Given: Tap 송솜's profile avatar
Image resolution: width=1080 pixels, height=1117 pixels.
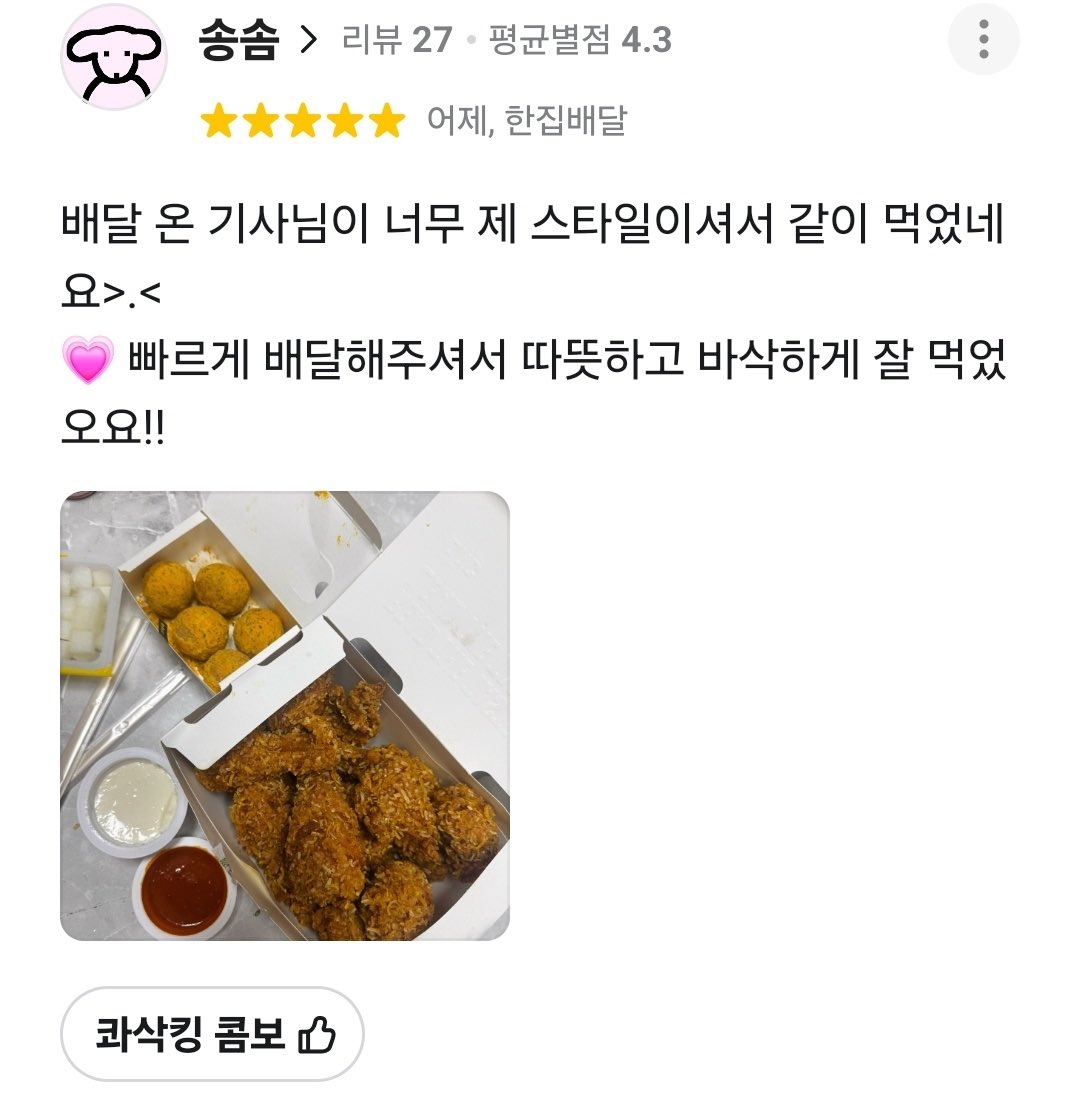Looking at the screenshot, I should point(114,57).
